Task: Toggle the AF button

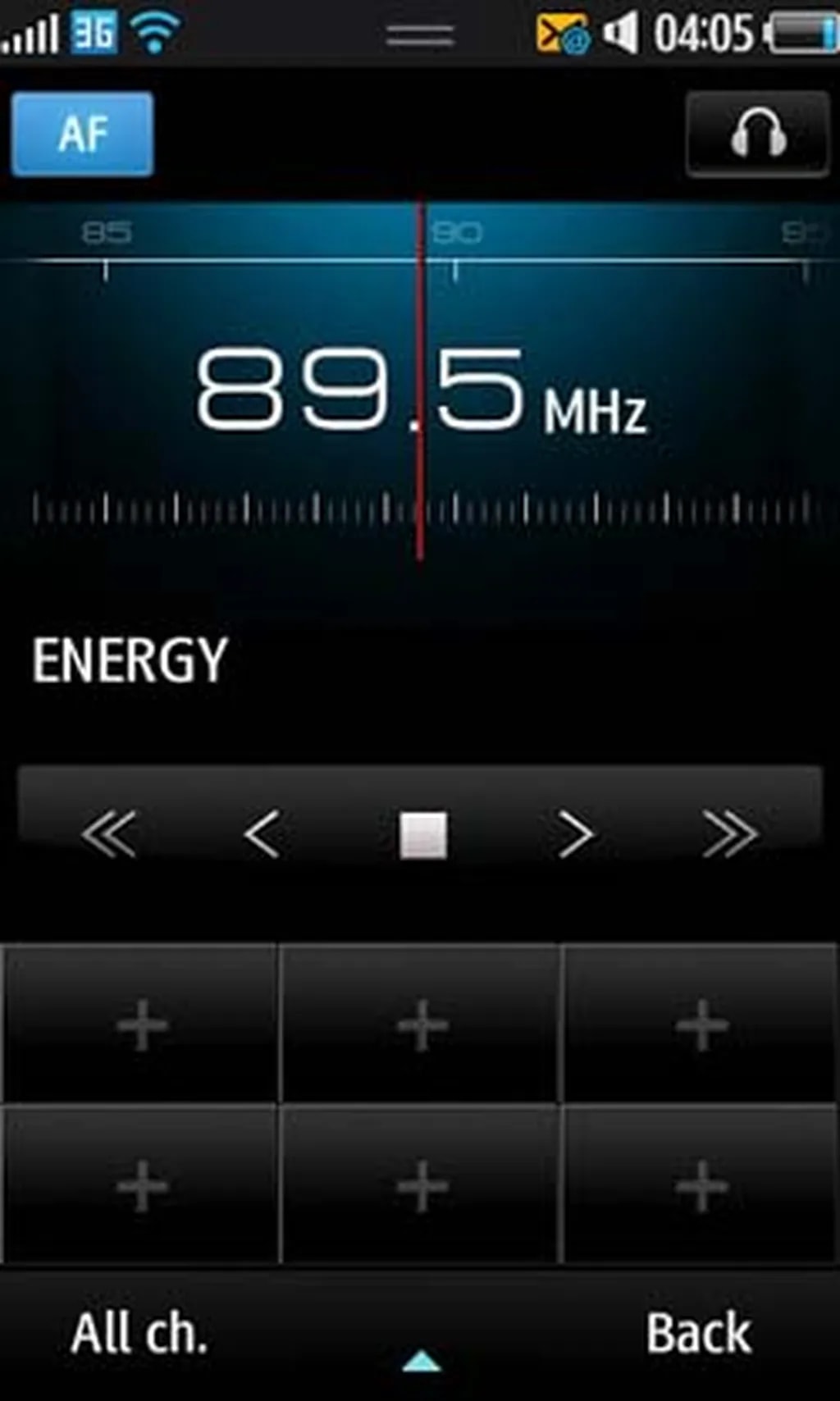Action: [x=82, y=134]
